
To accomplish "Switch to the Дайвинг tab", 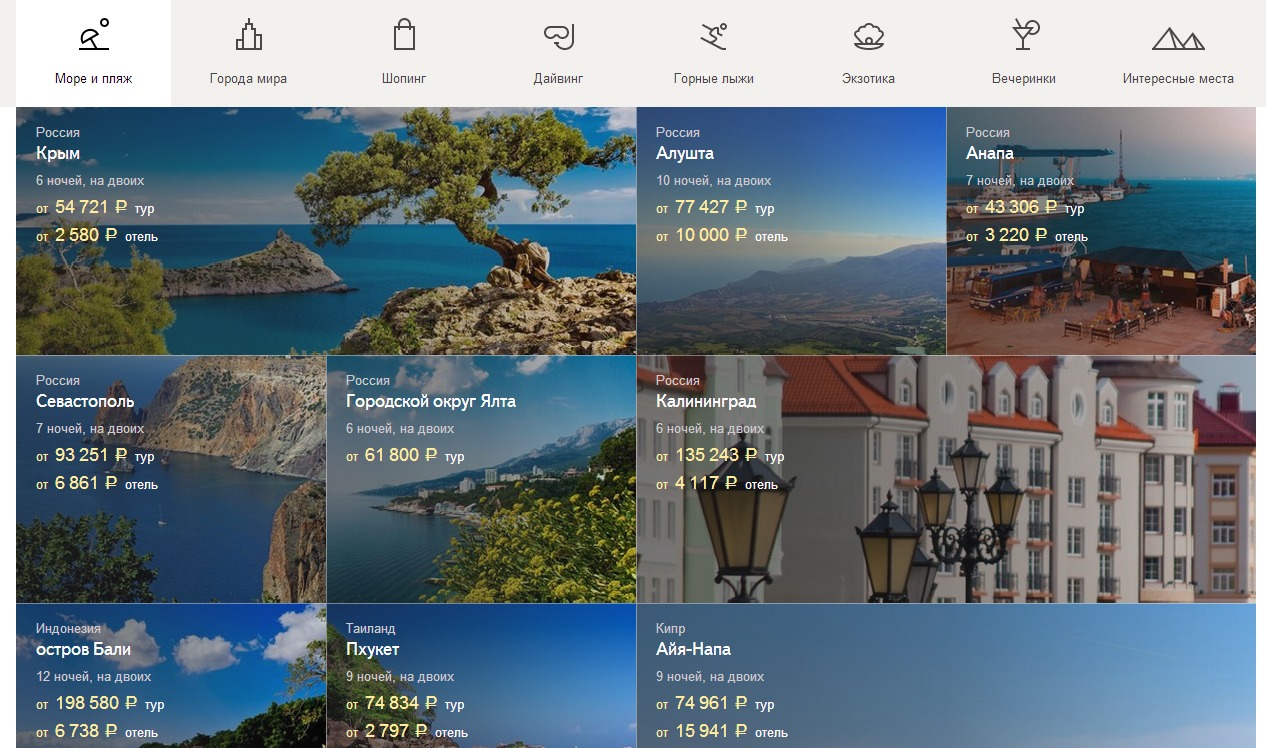I will click(x=558, y=53).
